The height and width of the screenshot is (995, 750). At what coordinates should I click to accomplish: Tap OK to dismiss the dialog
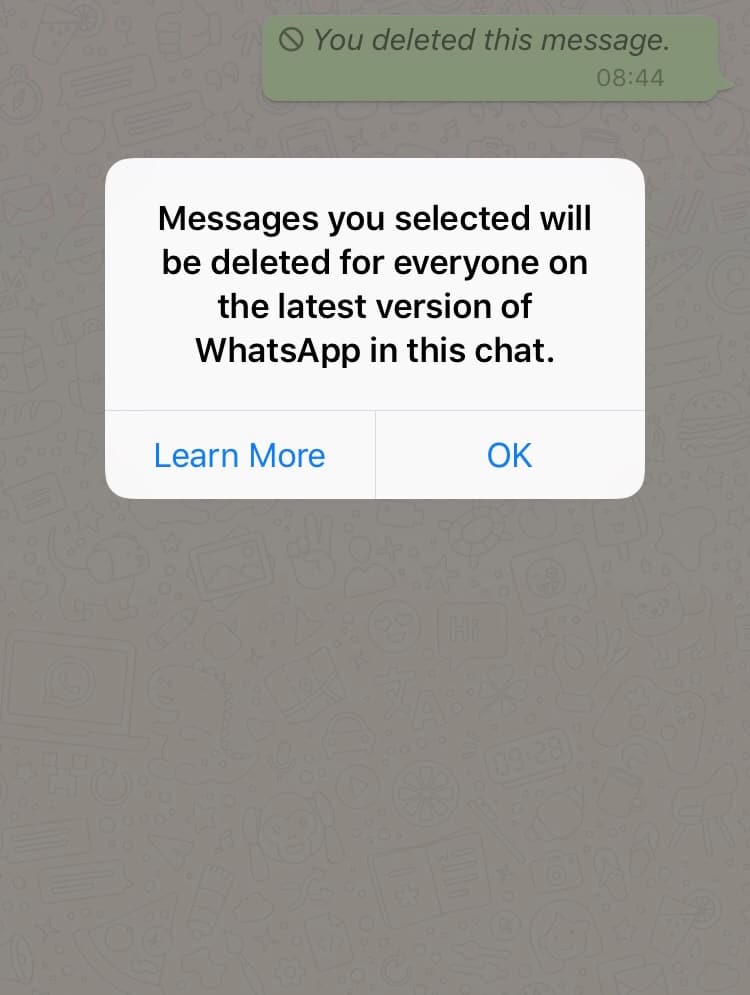509,455
